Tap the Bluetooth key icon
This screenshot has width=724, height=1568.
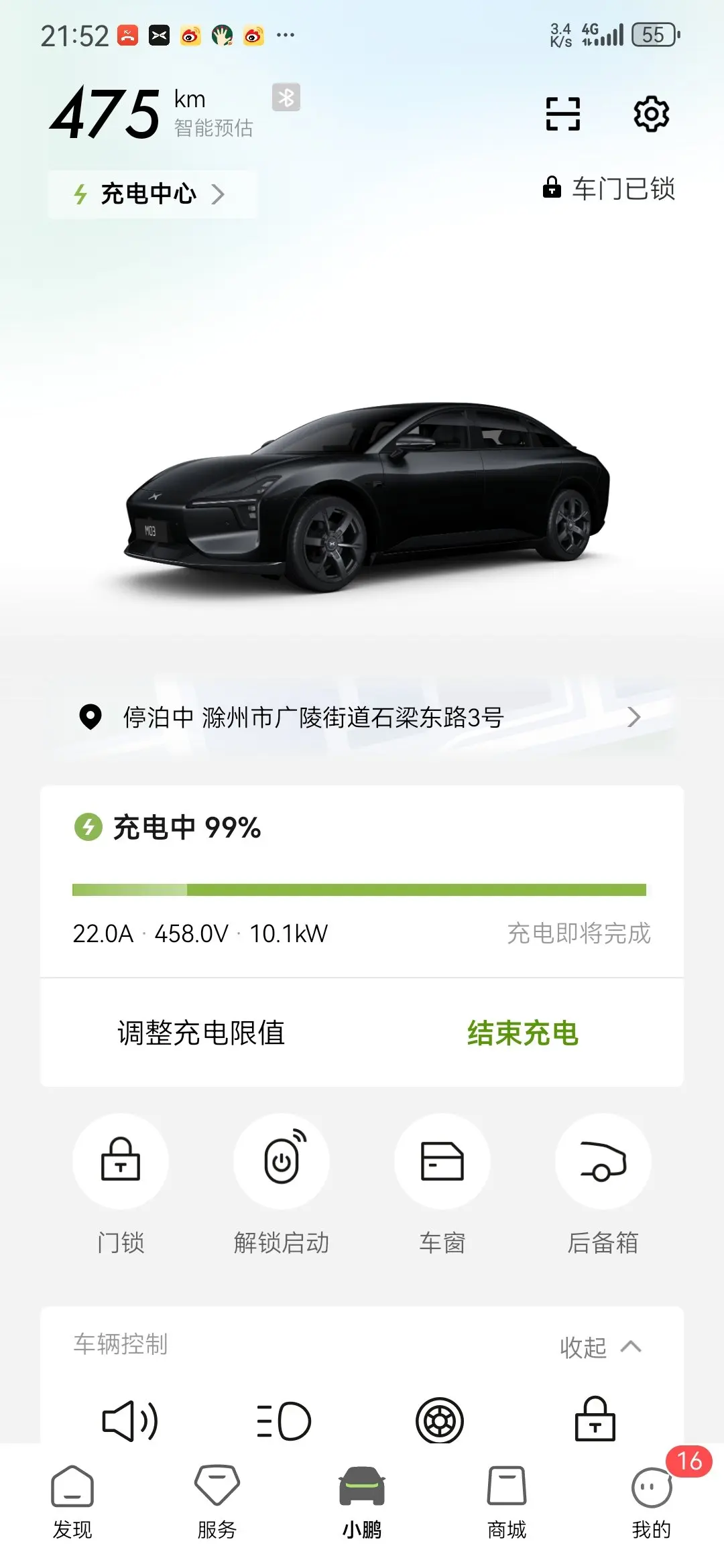click(286, 98)
